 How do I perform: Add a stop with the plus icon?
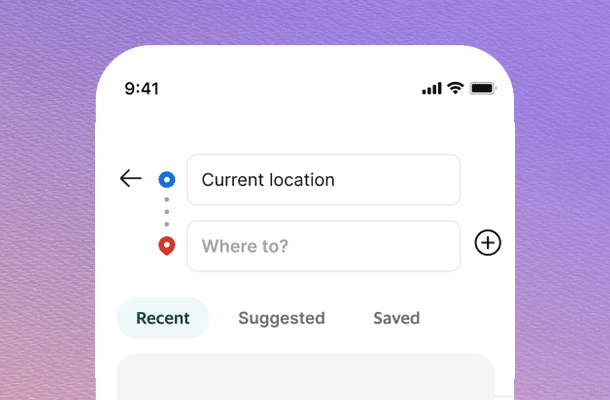(x=487, y=243)
